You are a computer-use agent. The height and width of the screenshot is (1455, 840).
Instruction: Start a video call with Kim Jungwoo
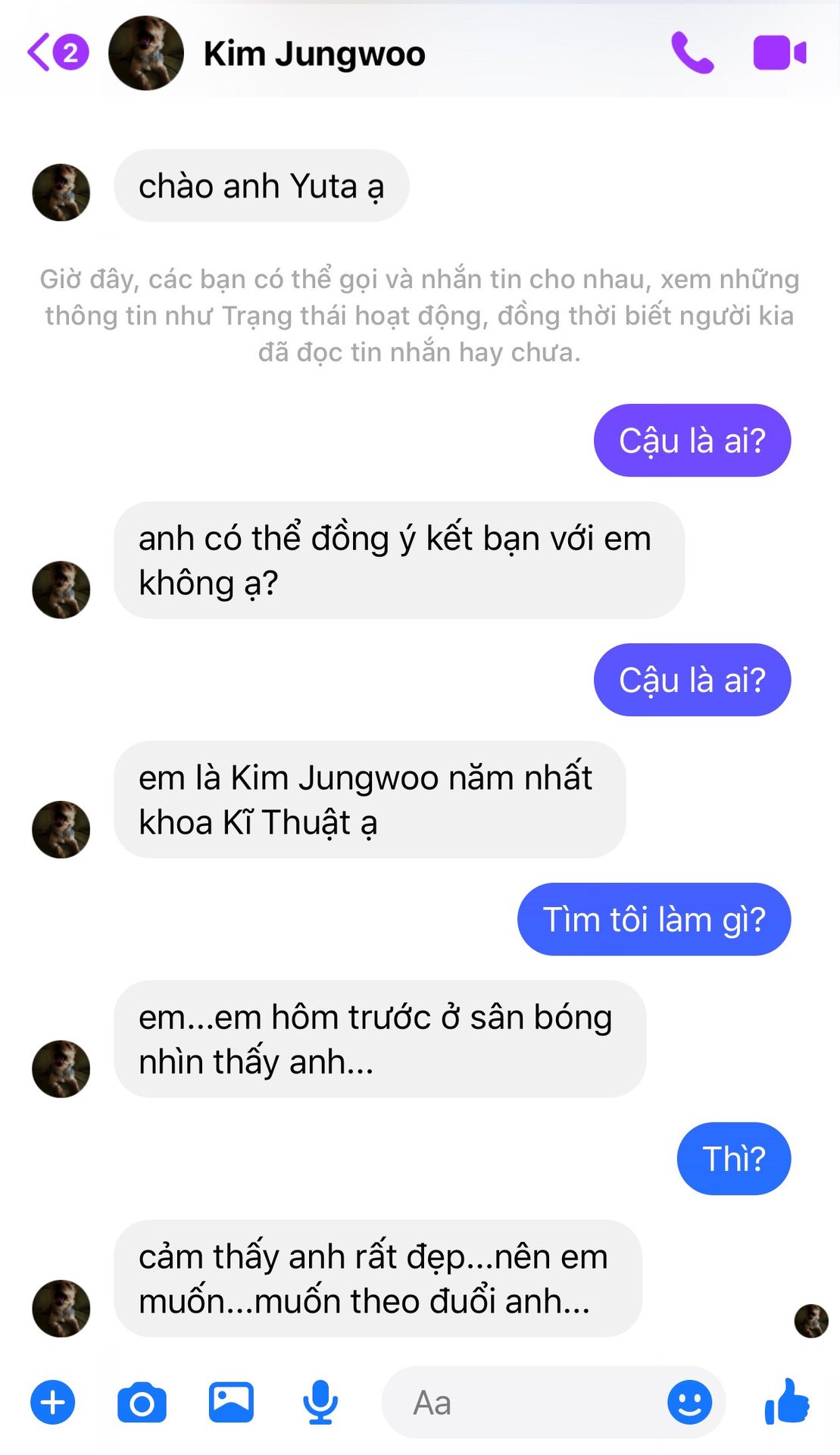click(x=779, y=53)
